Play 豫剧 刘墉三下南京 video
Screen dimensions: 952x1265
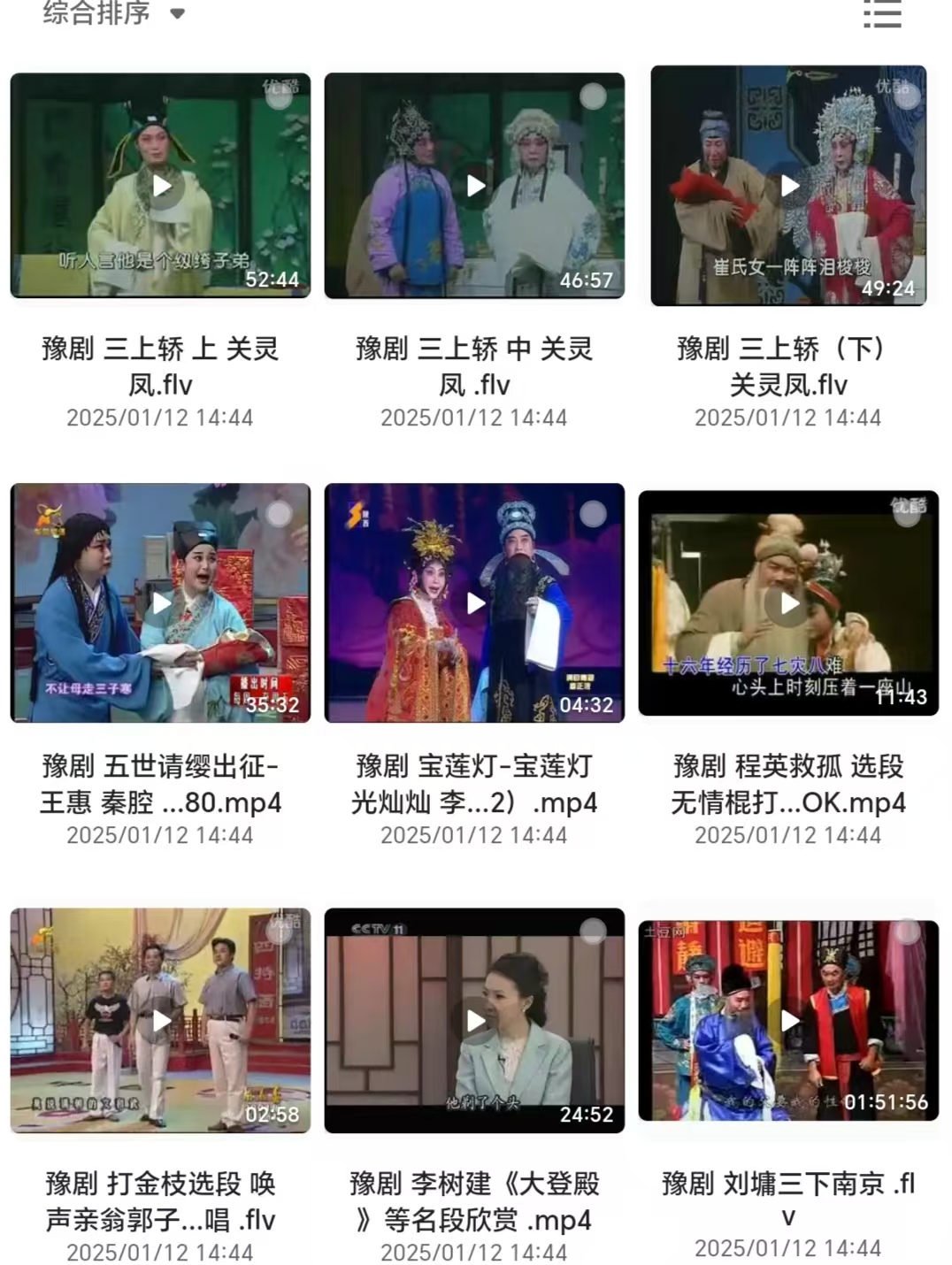click(x=789, y=1021)
